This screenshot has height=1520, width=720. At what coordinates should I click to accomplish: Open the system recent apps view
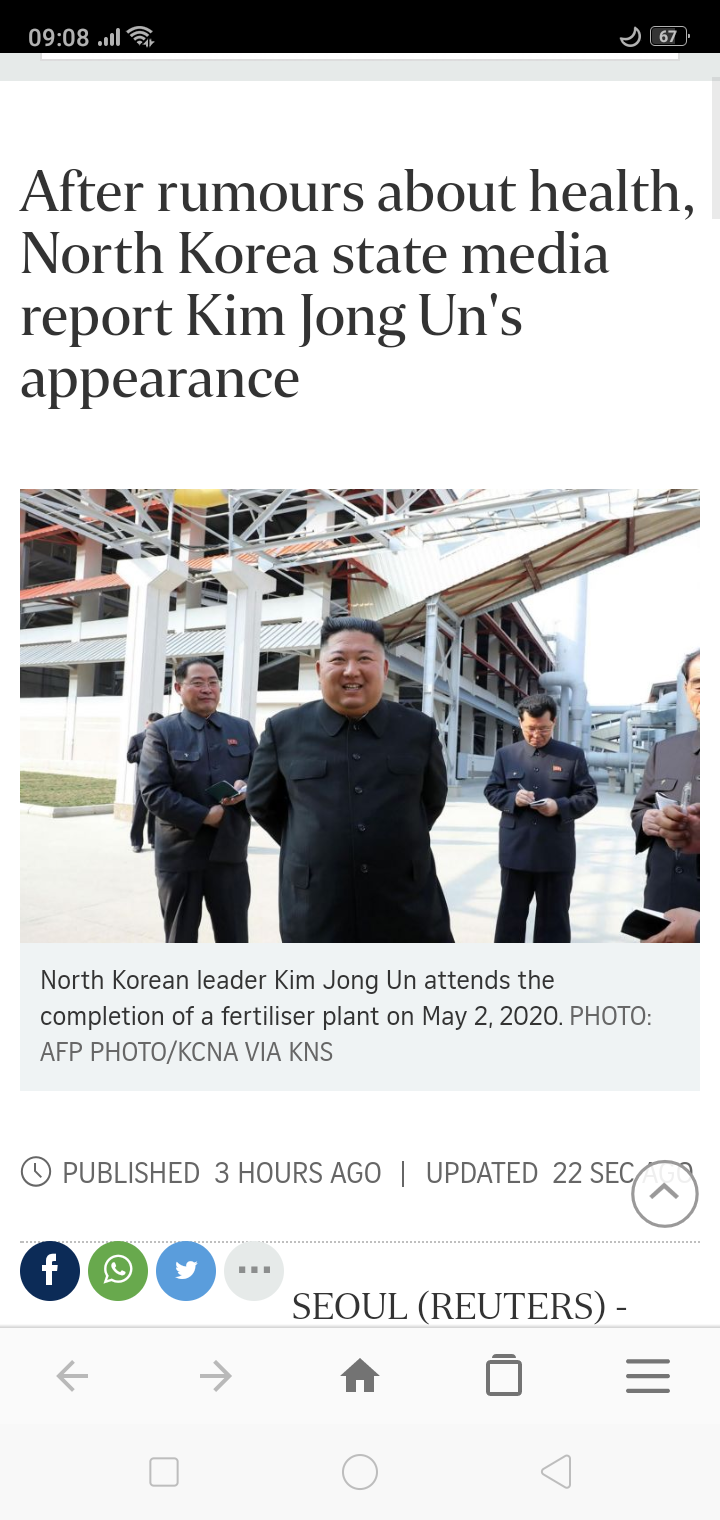coord(164,1472)
